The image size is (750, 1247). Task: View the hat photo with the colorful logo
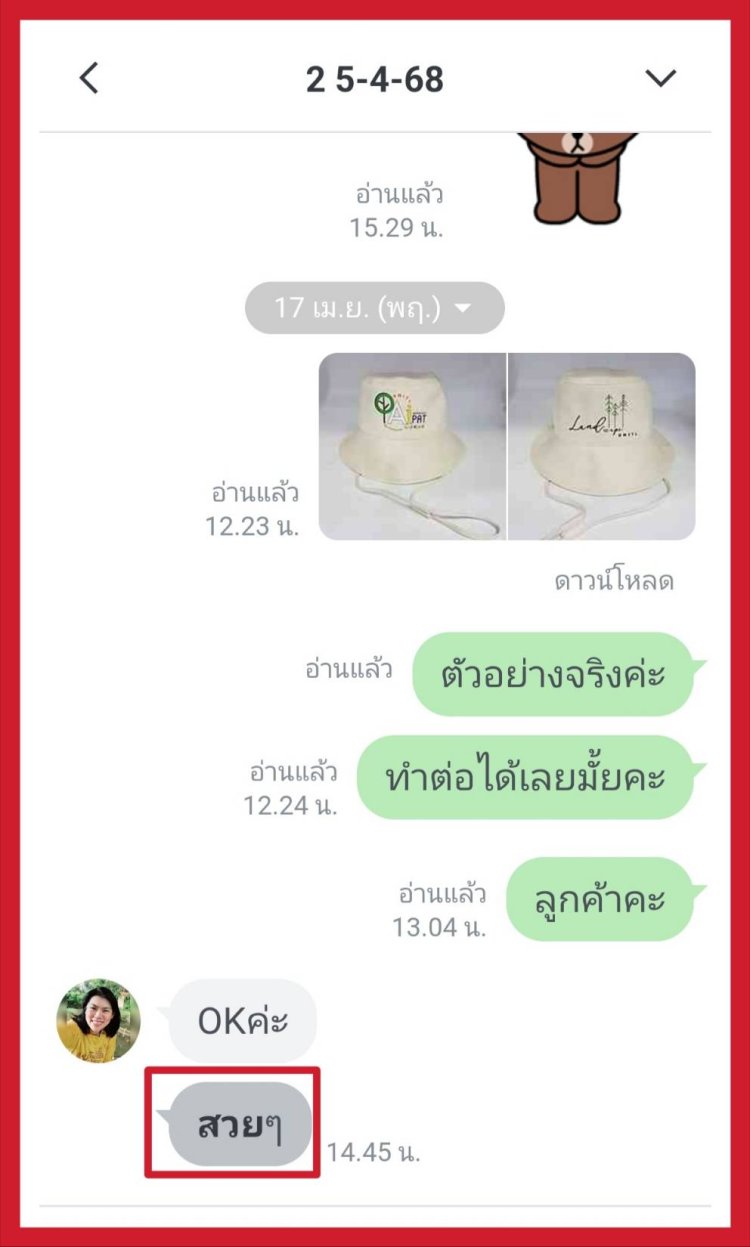click(x=412, y=446)
